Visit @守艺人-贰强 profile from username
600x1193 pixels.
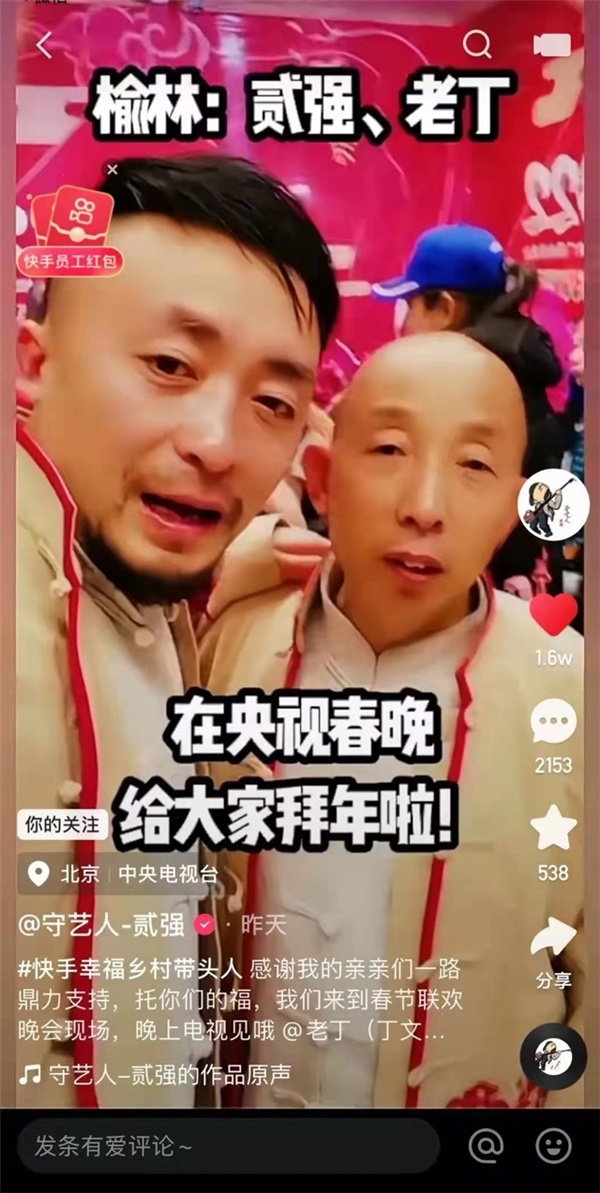[101, 925]
